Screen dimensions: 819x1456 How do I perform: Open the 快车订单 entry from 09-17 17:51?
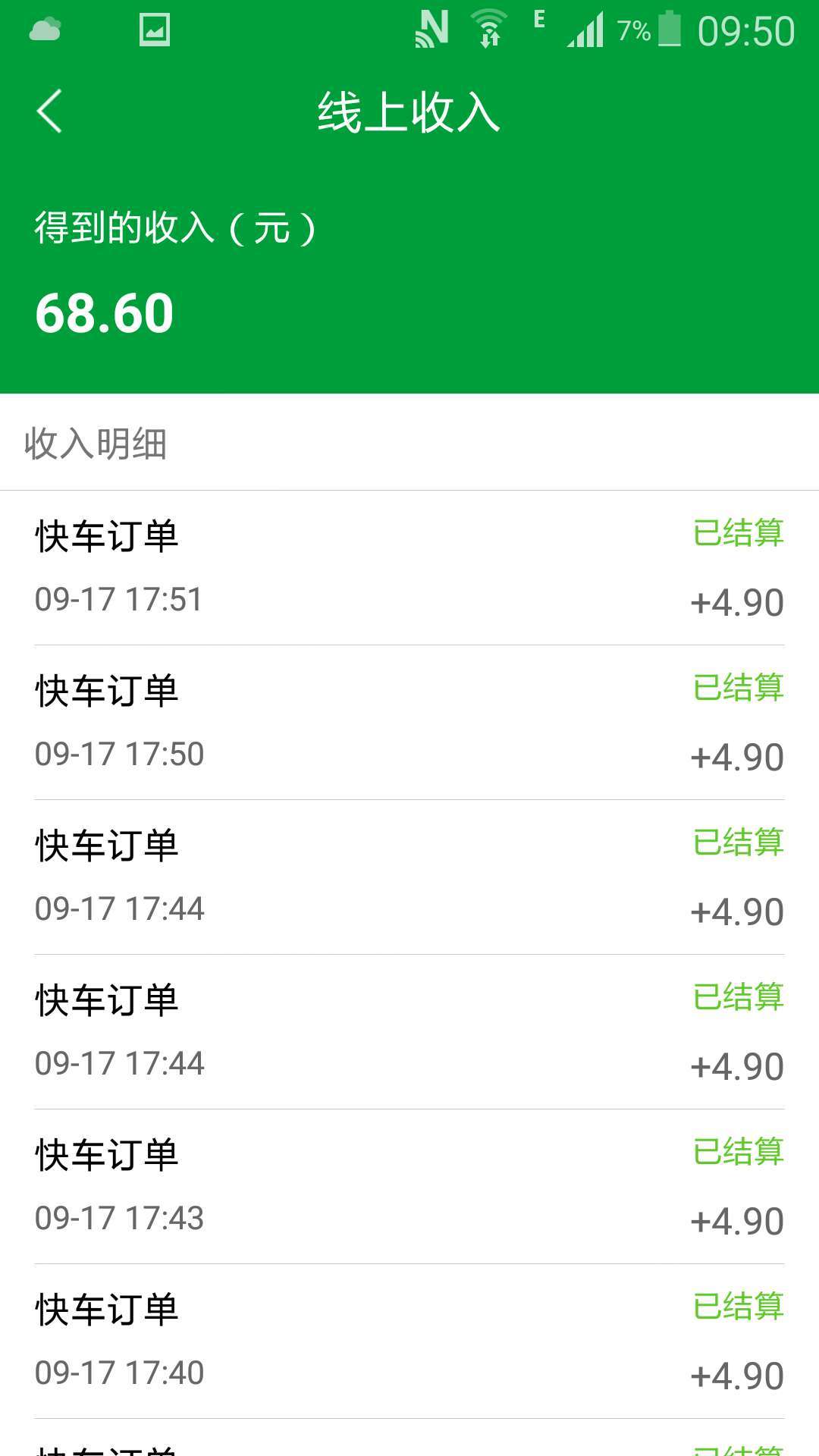[409, 568]
